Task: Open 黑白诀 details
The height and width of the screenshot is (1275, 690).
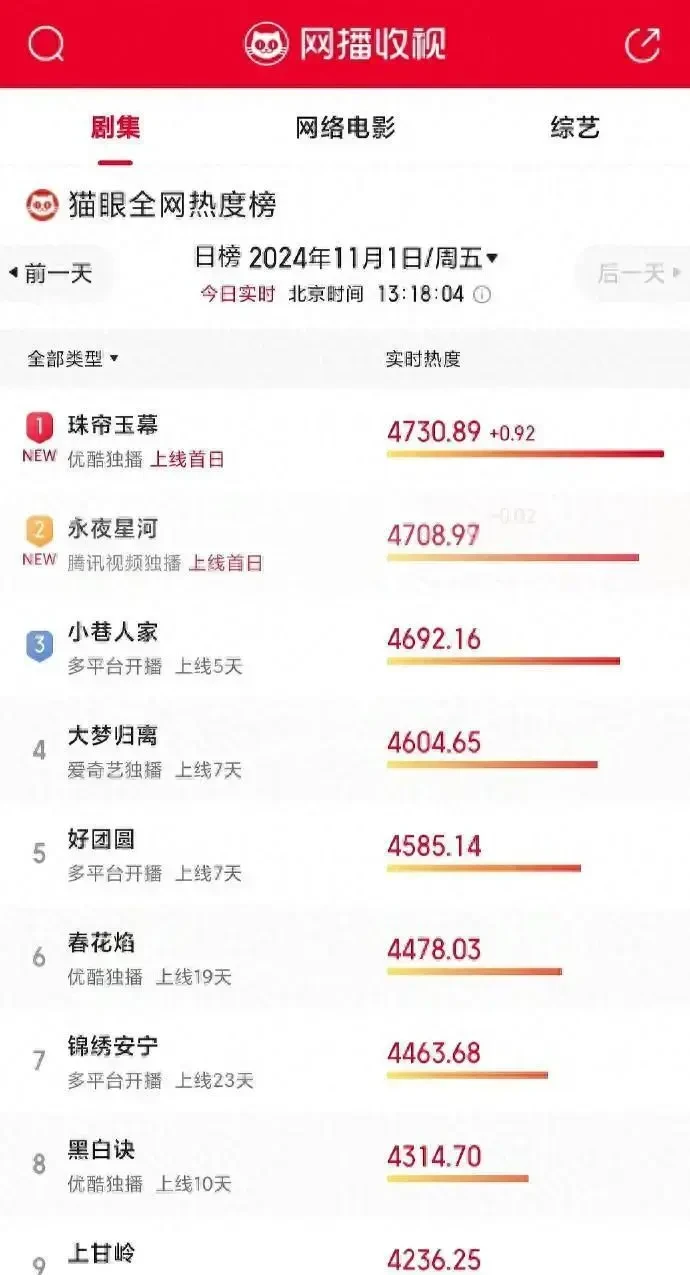Action: [101, 1150]
